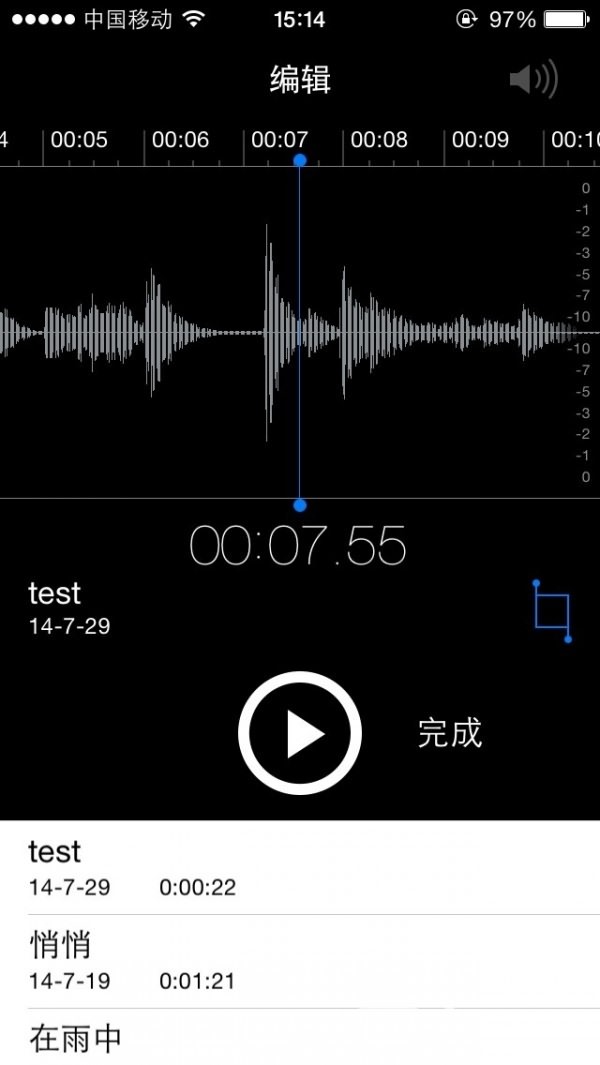This screenshot has width=600, height=1065.
Task: Tap the blue playhead handle on the waveform
Action: (300, 160)
